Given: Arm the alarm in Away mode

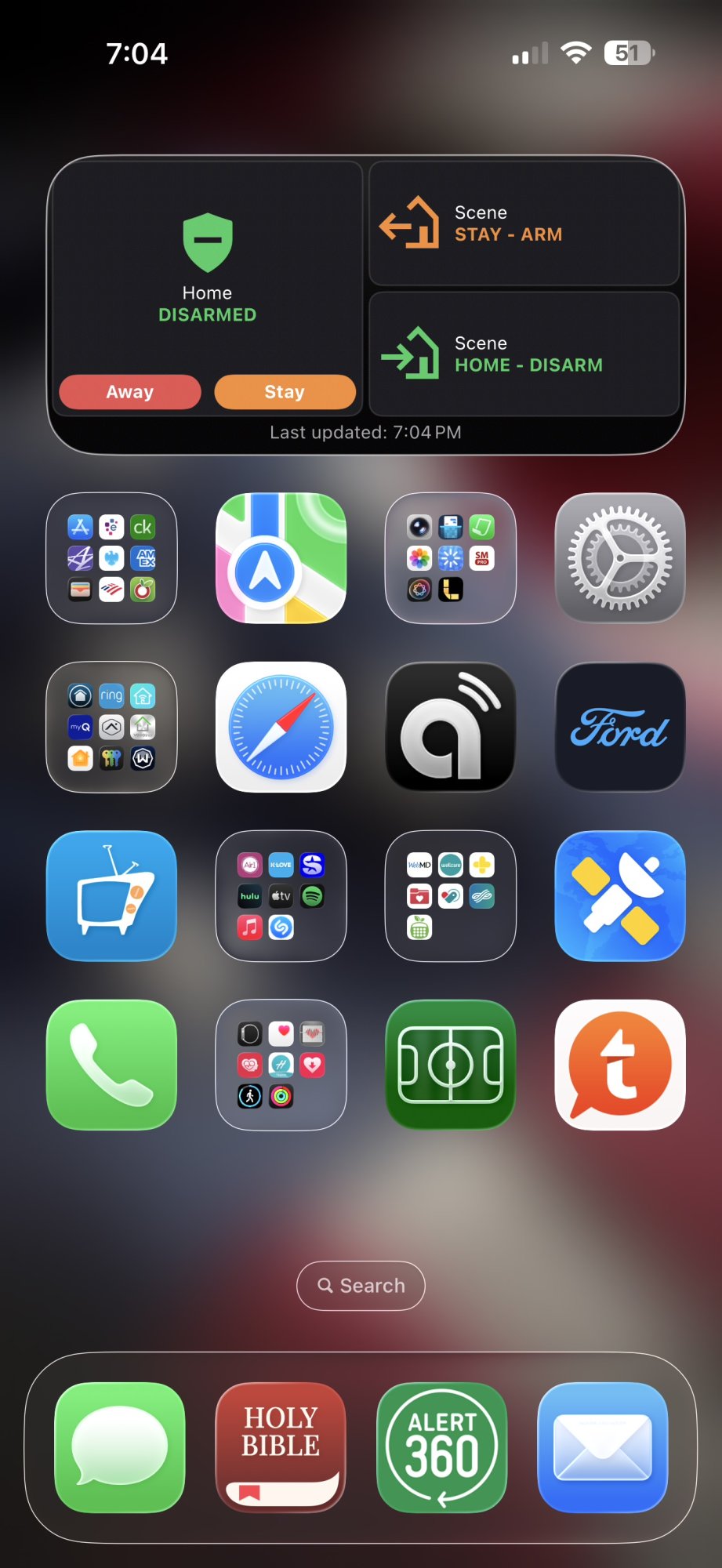Looking at the screenshot, I should [x=130, y=392].
